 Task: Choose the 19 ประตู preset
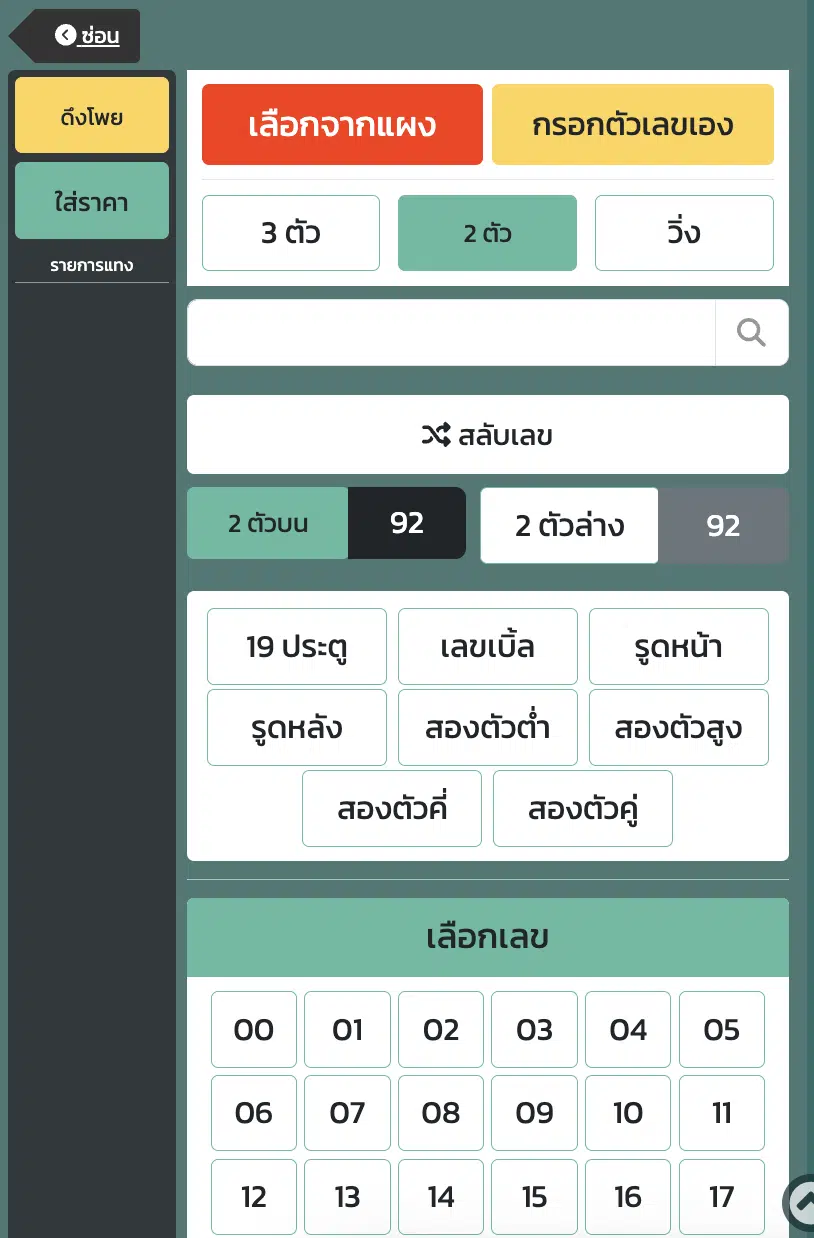[296, 646]
